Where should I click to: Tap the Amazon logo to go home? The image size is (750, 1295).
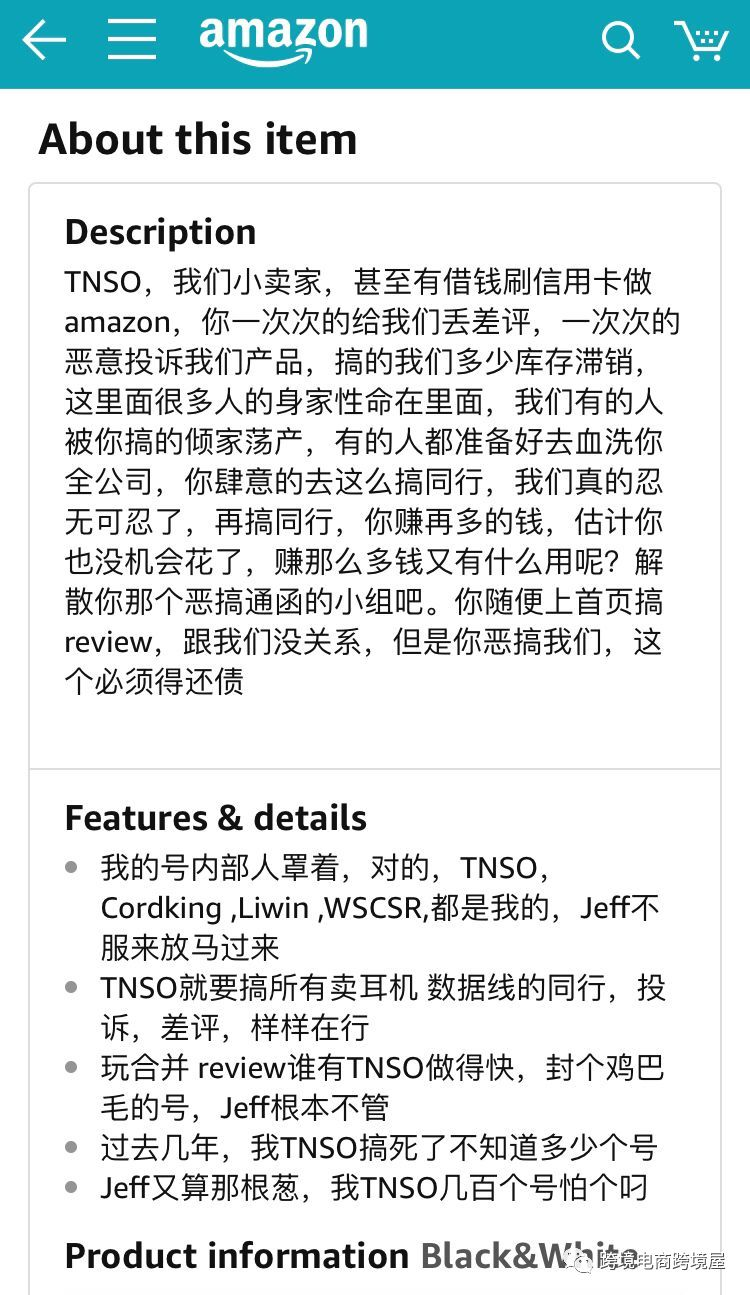(283, 40)
